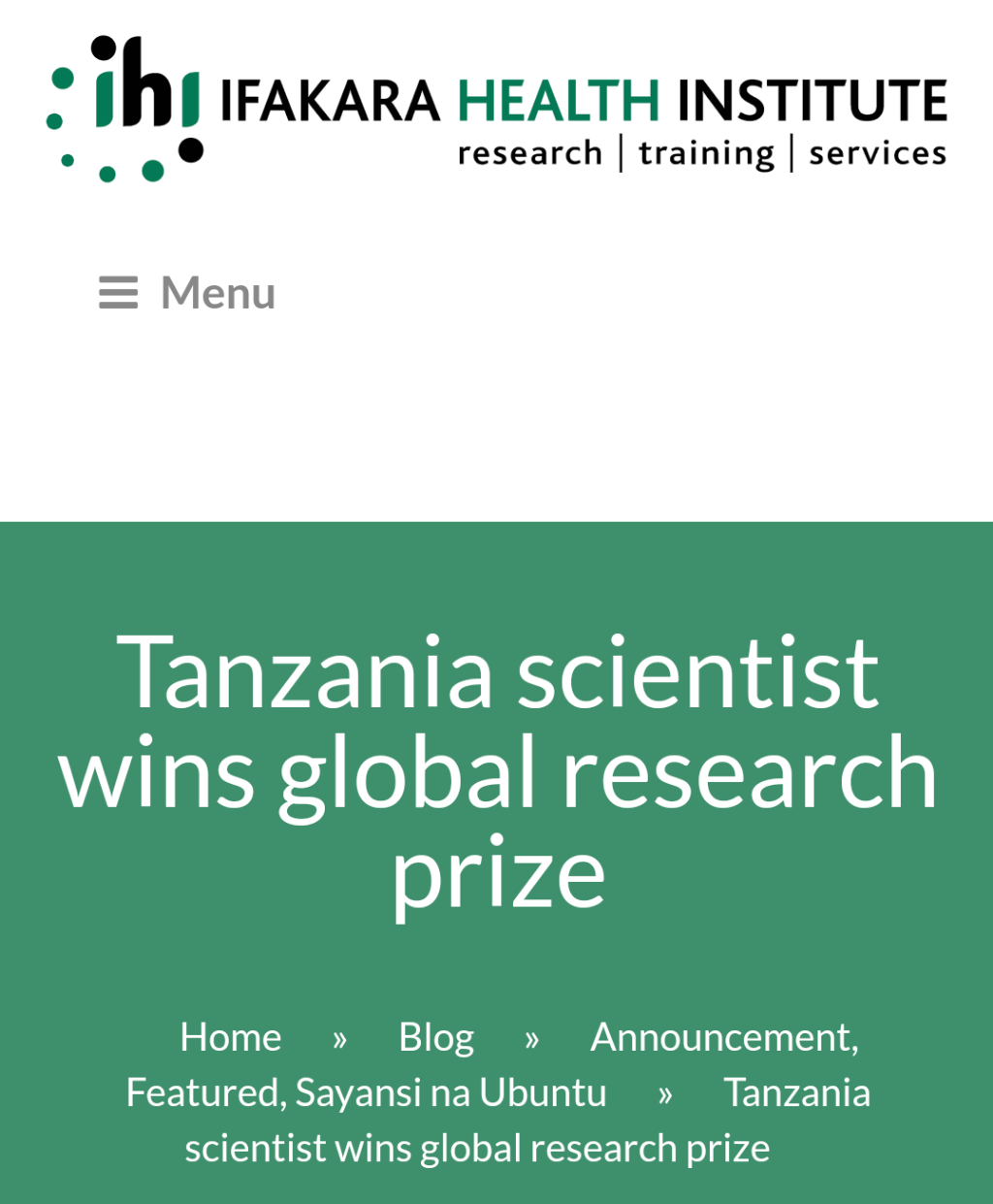Open the Sayansi na Ubuntu category
This screenshot has height=1204, width=993.
(x=451, y=1092)
